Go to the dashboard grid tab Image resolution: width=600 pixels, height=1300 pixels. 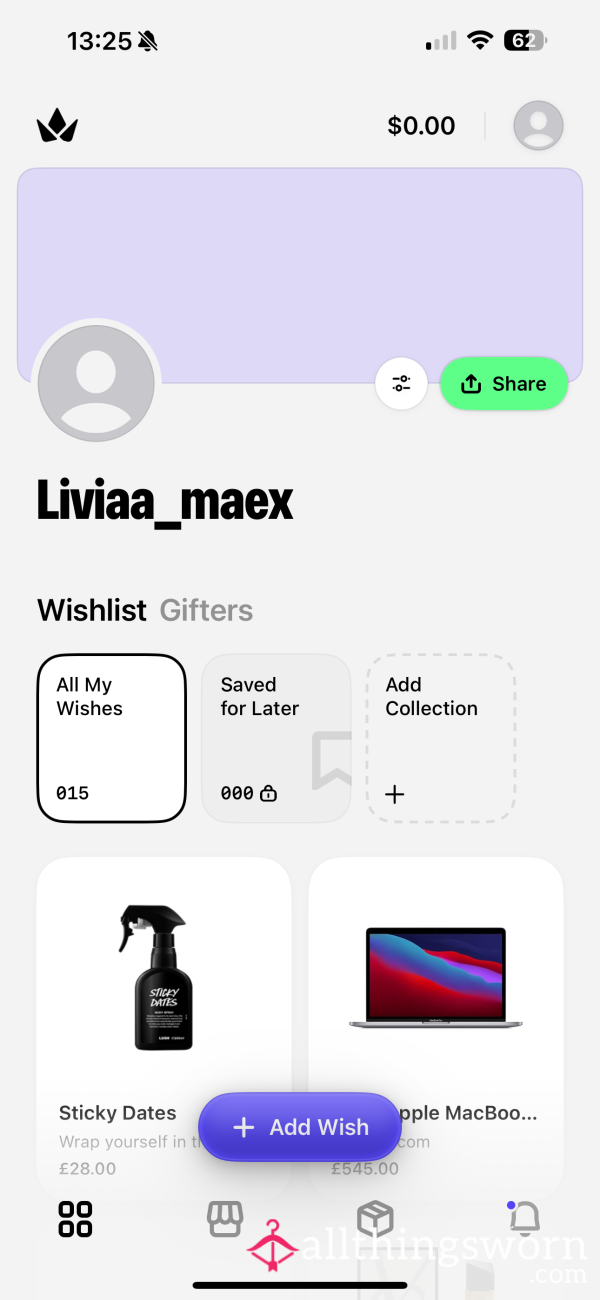pos(75,1219)
